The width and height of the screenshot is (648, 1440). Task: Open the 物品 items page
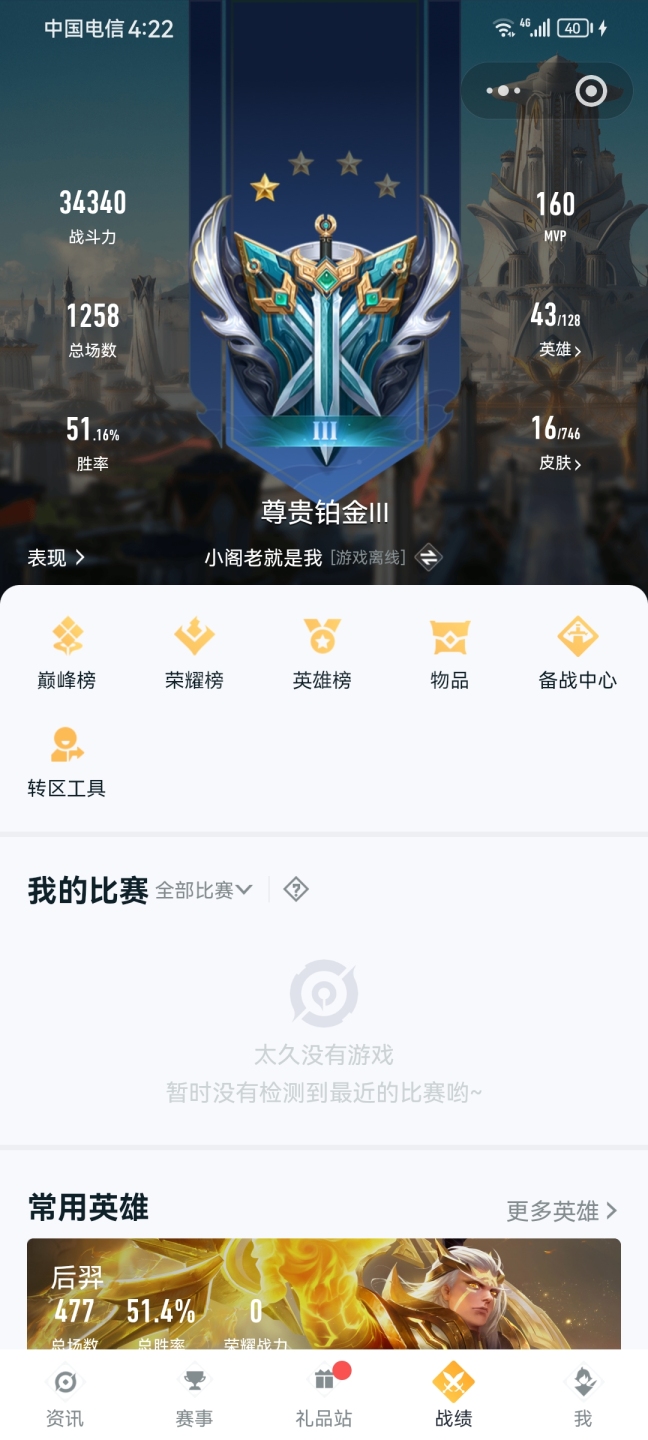(449, 653)
